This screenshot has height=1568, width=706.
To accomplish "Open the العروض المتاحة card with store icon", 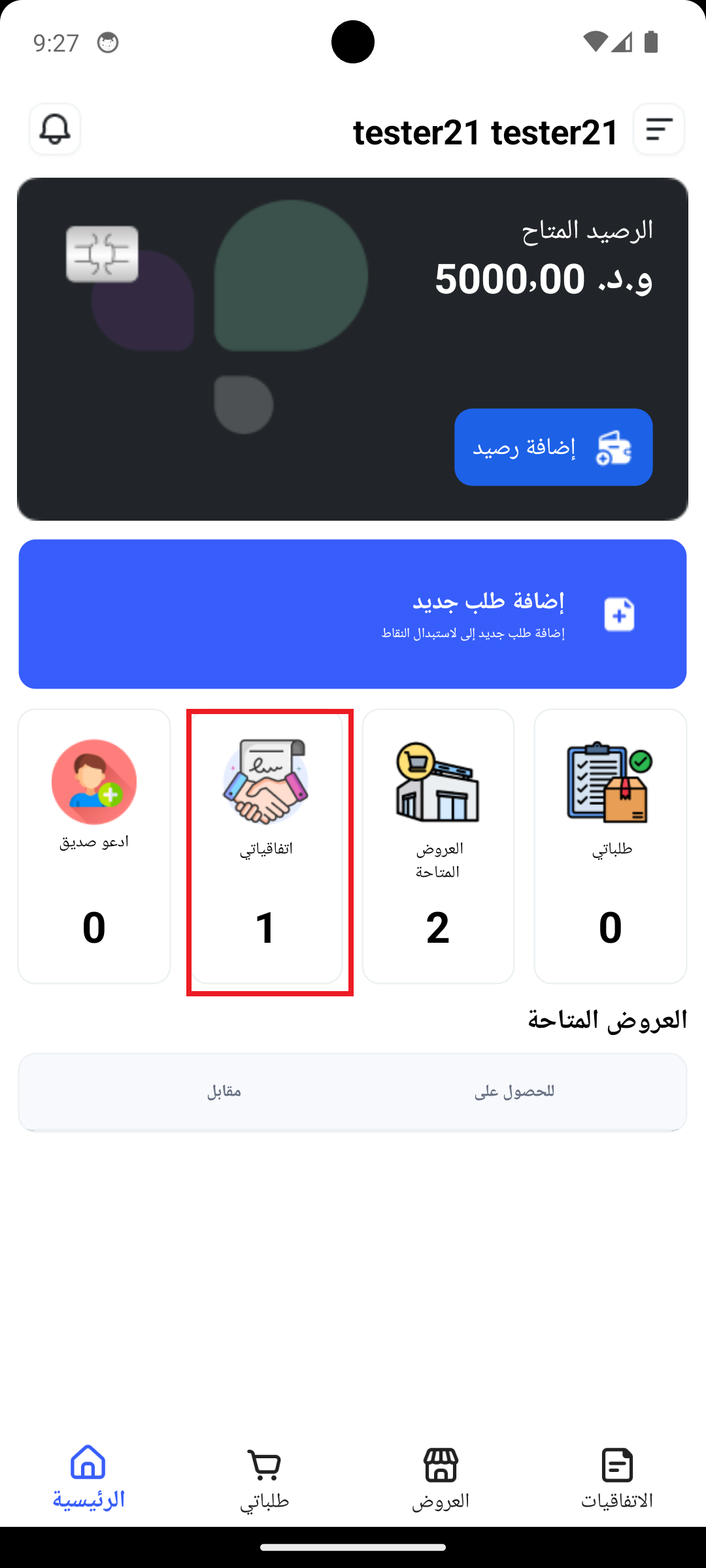I will click(x=438, y=846).
